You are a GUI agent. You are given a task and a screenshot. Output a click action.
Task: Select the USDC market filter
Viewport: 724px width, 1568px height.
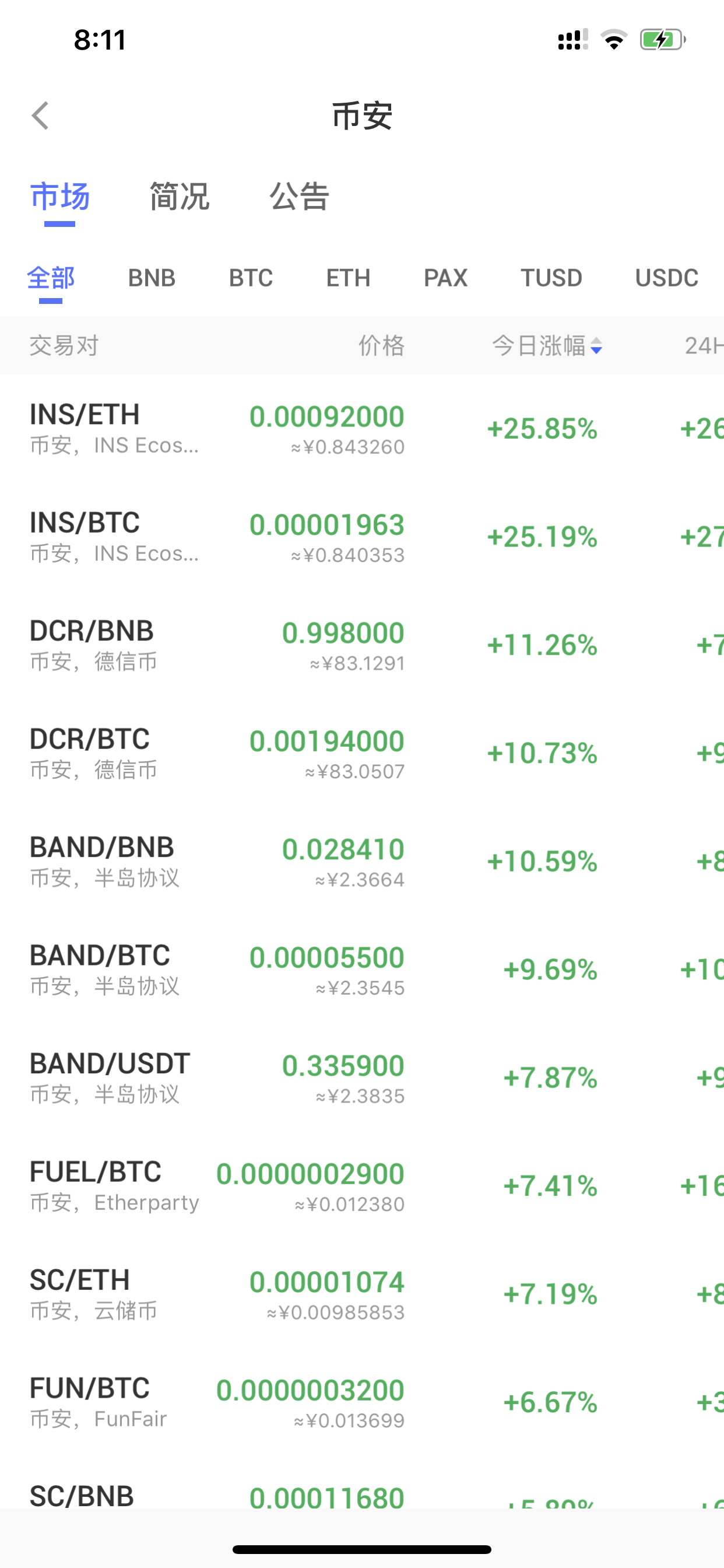pos(667,278)
